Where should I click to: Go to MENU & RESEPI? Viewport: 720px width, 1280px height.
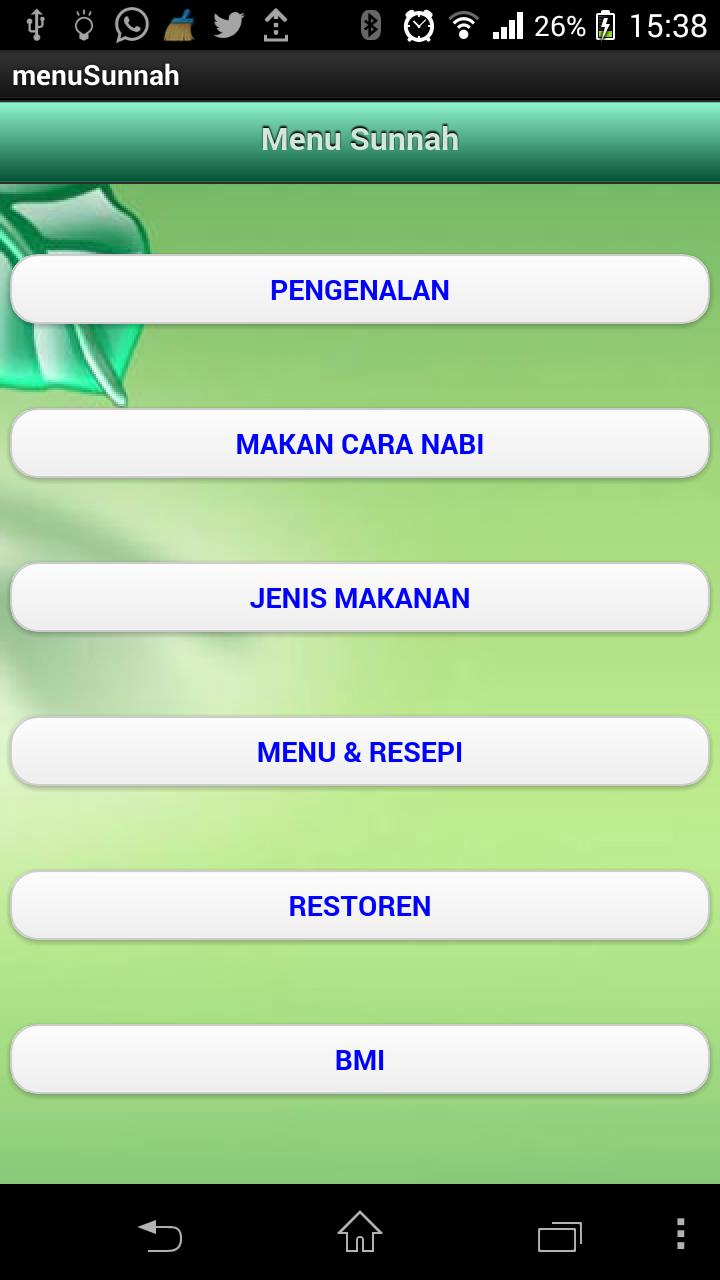(360, 752)
